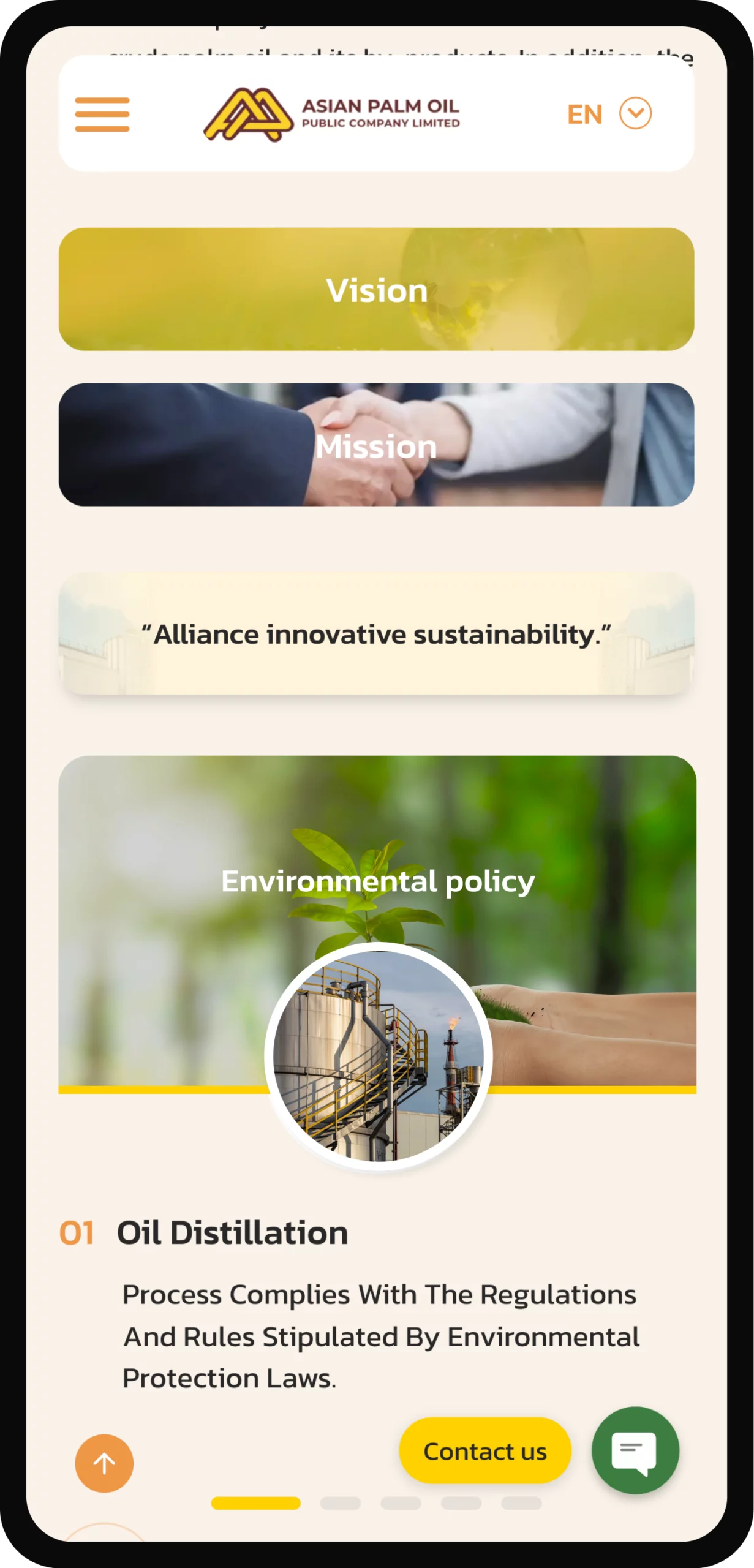Open the Vision card

[x=376, y=289]
